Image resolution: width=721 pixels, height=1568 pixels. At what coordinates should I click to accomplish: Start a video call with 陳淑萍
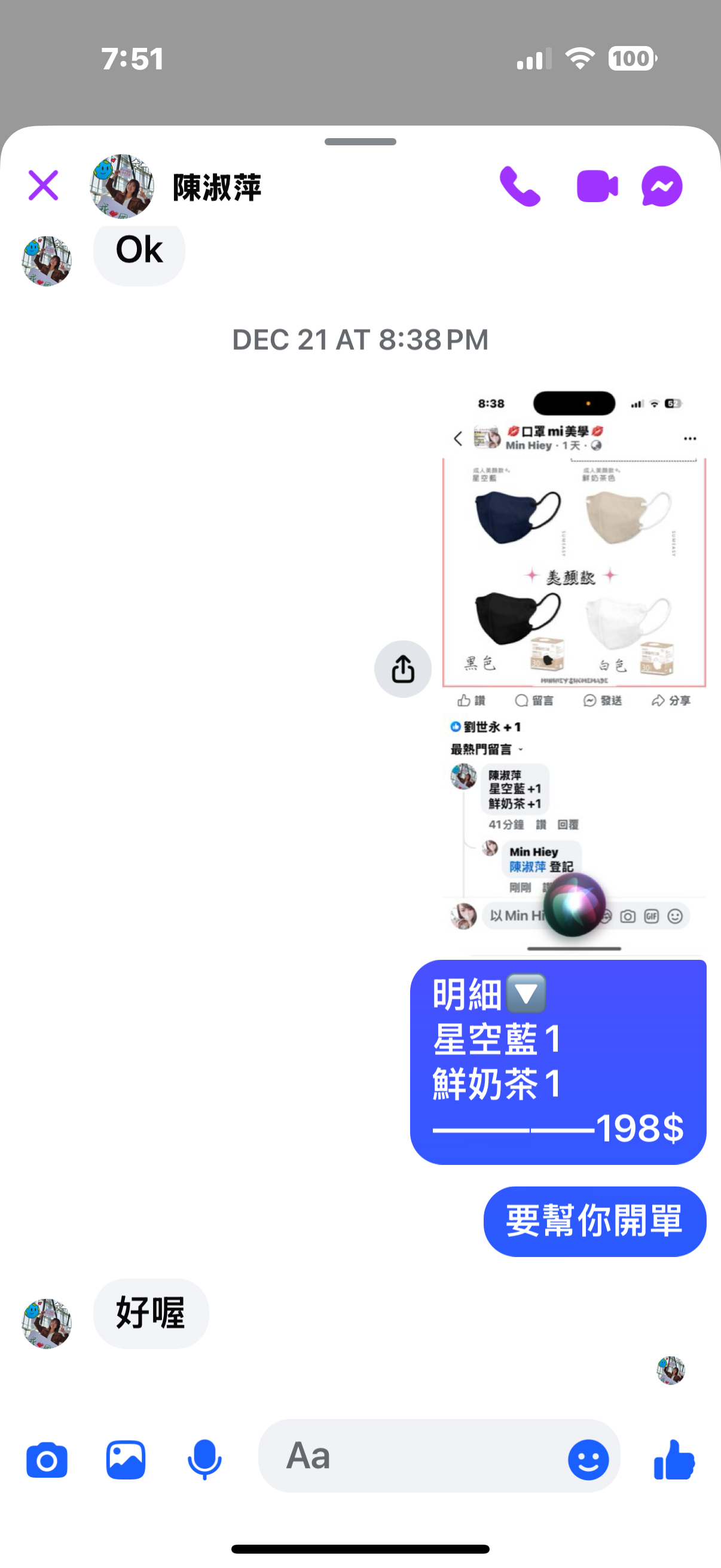click(x=596, y=186)
